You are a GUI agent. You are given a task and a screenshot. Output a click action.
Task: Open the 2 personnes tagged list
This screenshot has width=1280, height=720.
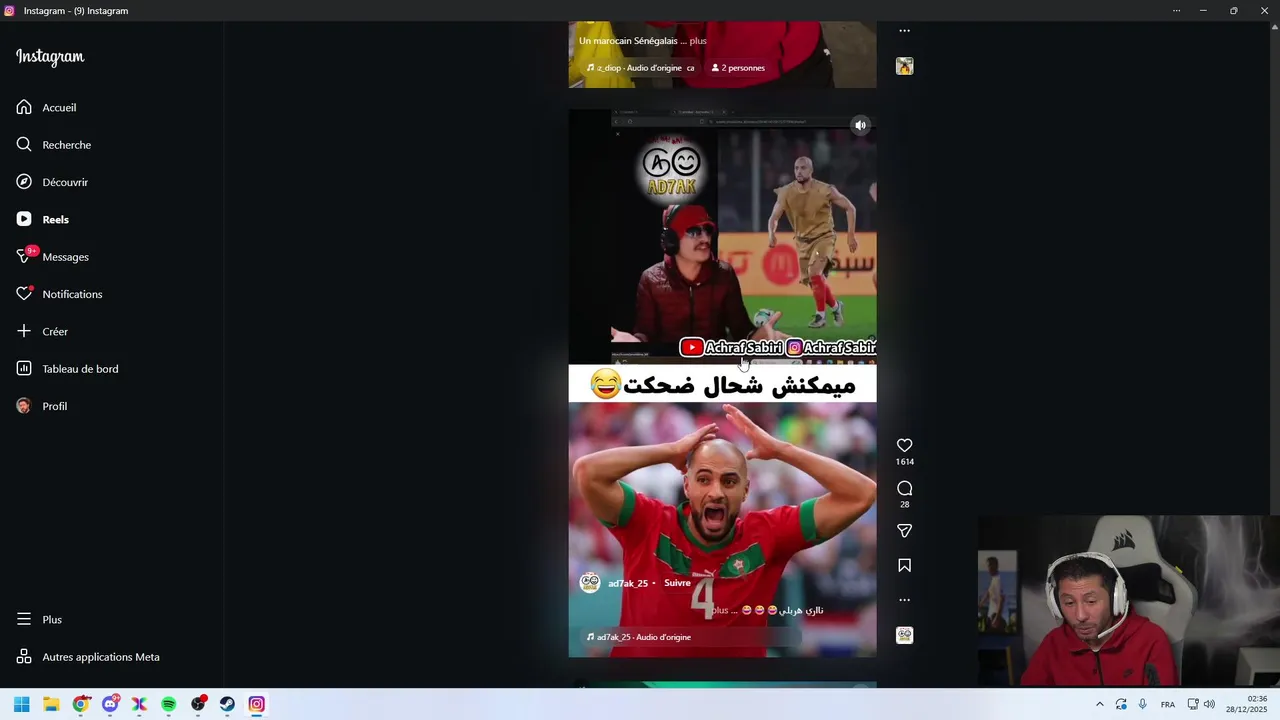click(x=742, y=68)
